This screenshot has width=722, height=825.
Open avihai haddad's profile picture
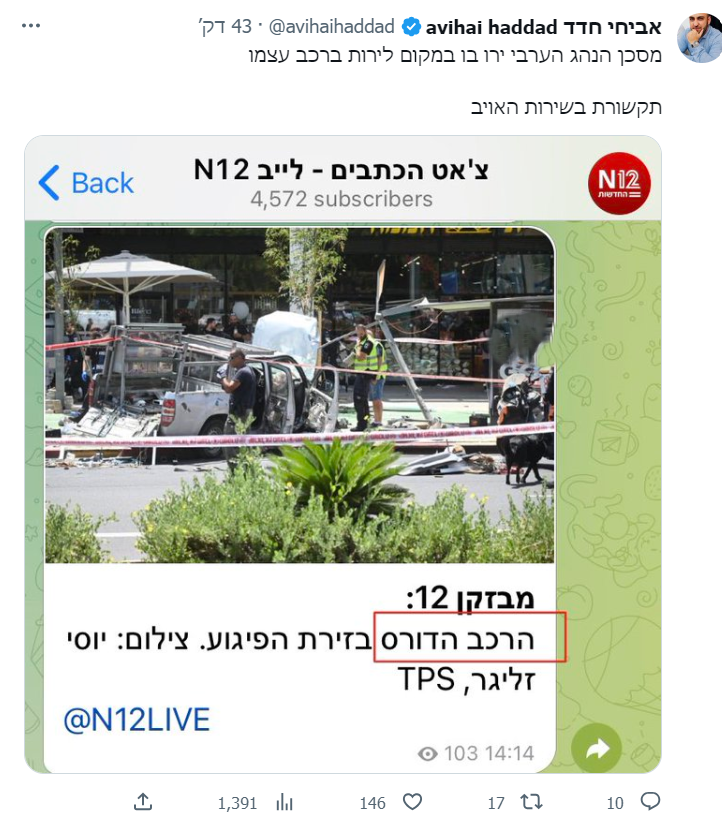point(698,38)
